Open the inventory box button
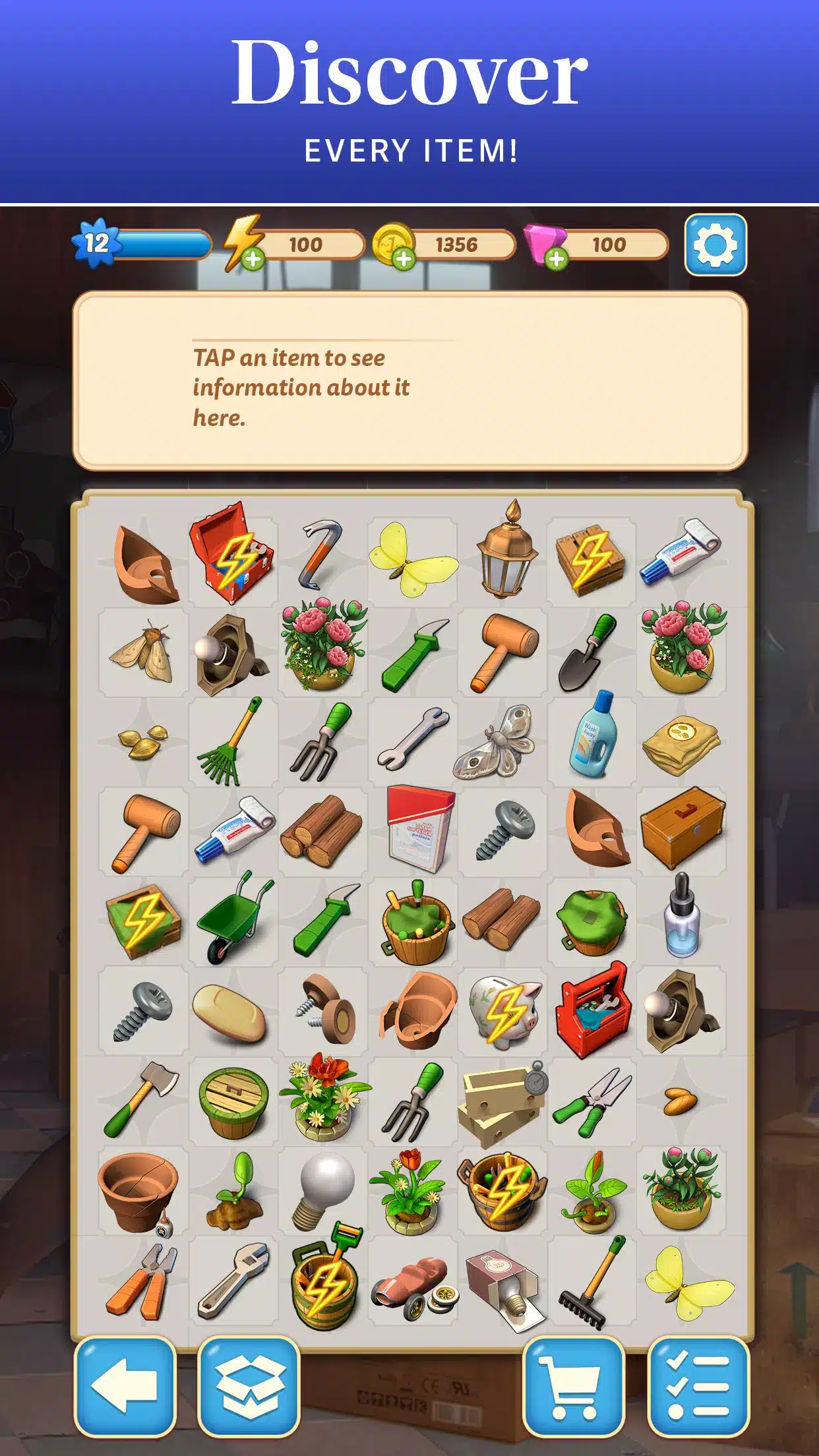Screen dimensions: 819x1456 click(x=249, y=1386)
